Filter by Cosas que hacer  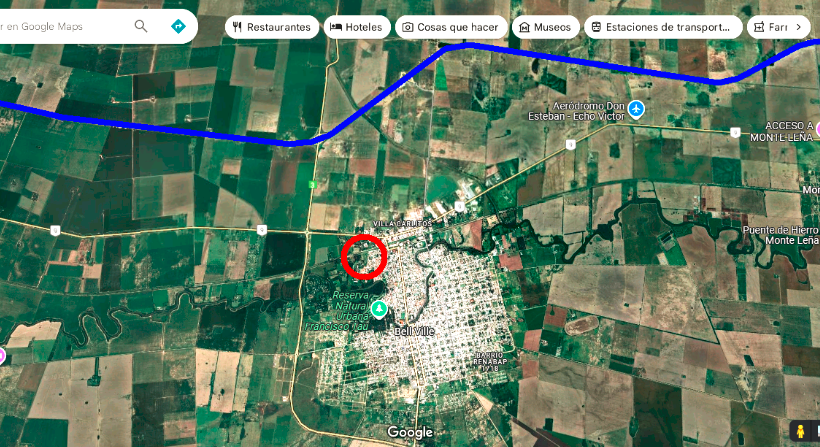coord(450,27)
